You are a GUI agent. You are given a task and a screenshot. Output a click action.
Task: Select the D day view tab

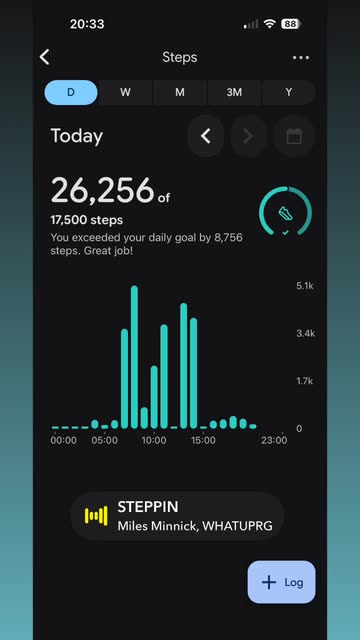[x=71, y=92]
